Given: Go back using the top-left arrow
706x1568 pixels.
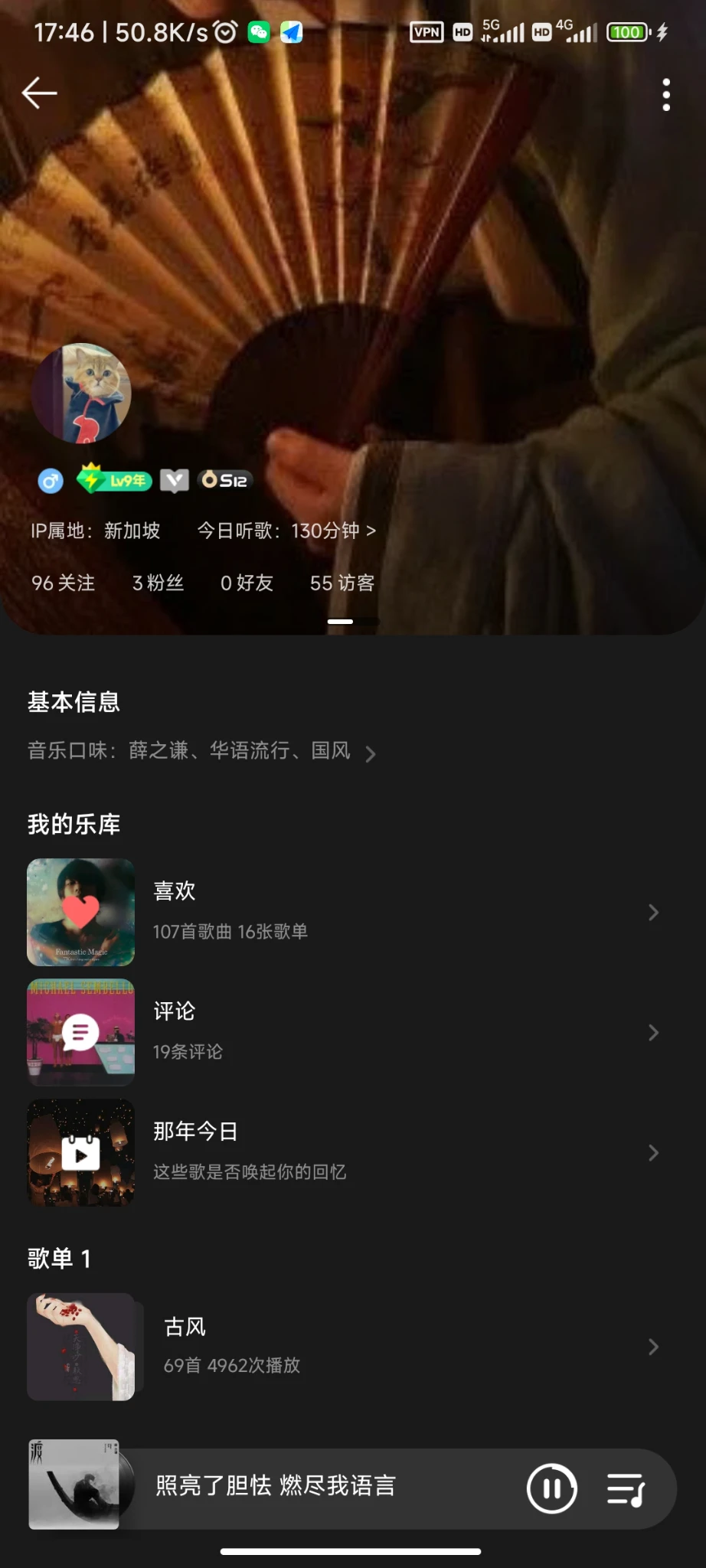Looking at the screenshot, I should (x=40, y=93).
